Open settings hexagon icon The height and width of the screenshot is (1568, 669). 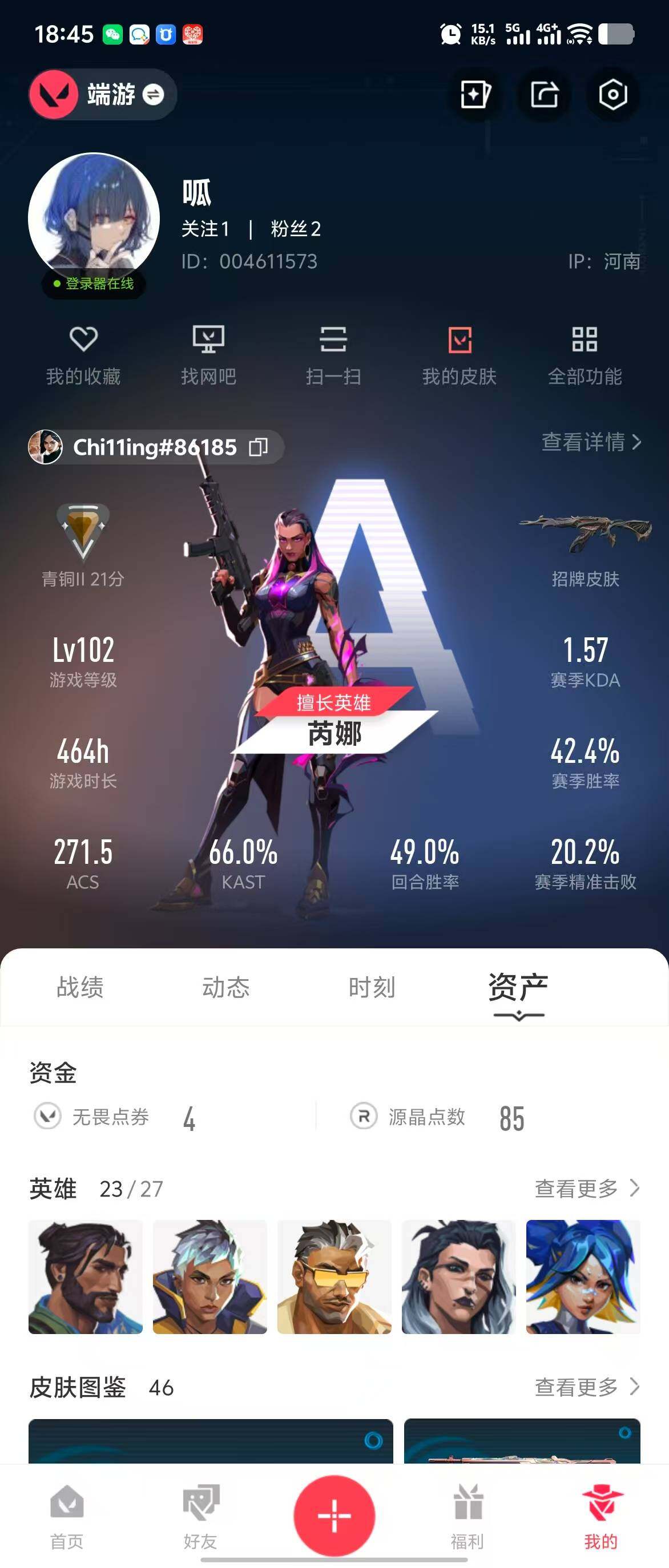612,94
